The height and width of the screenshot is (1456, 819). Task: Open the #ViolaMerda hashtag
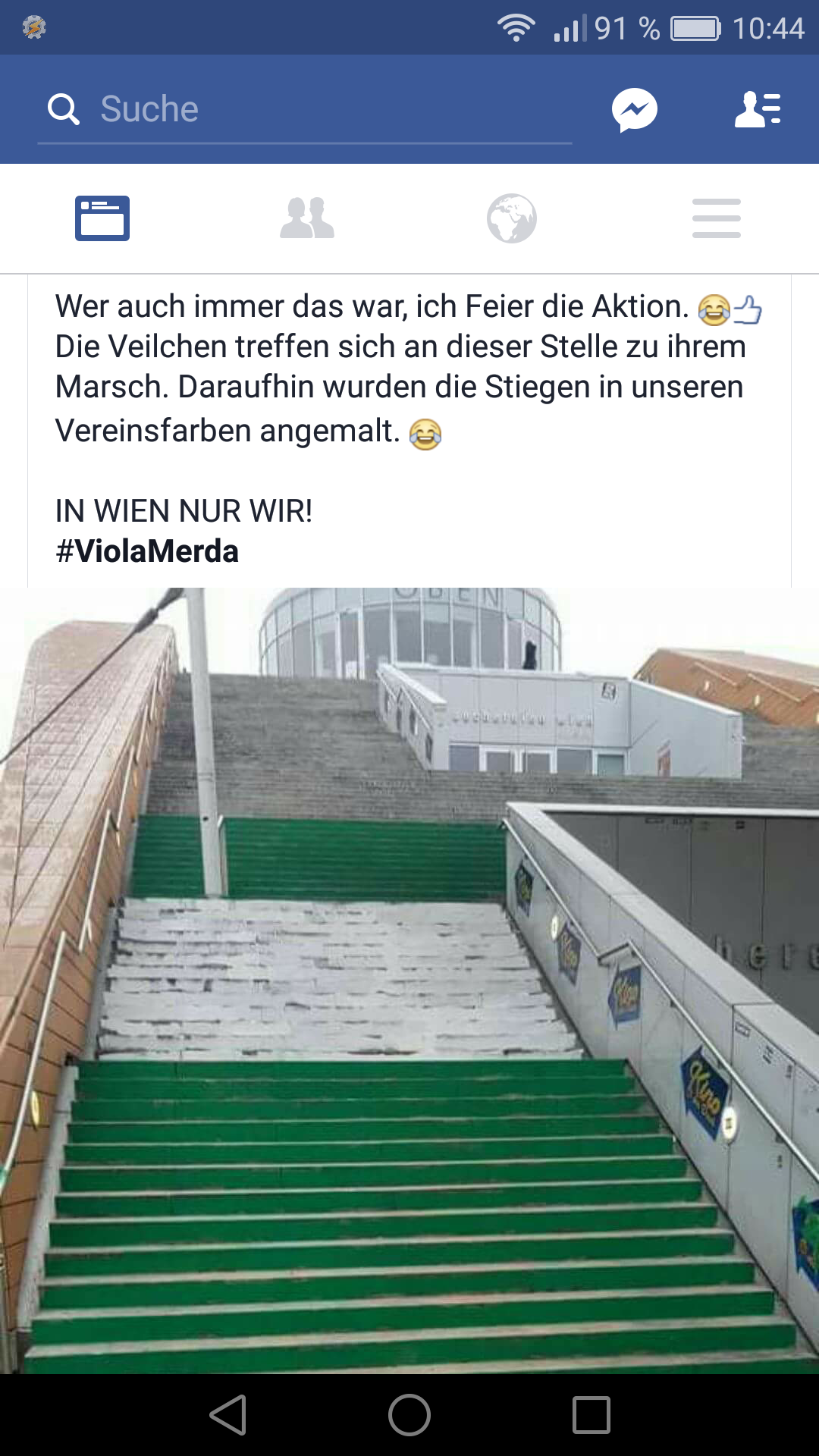(147, 551)
